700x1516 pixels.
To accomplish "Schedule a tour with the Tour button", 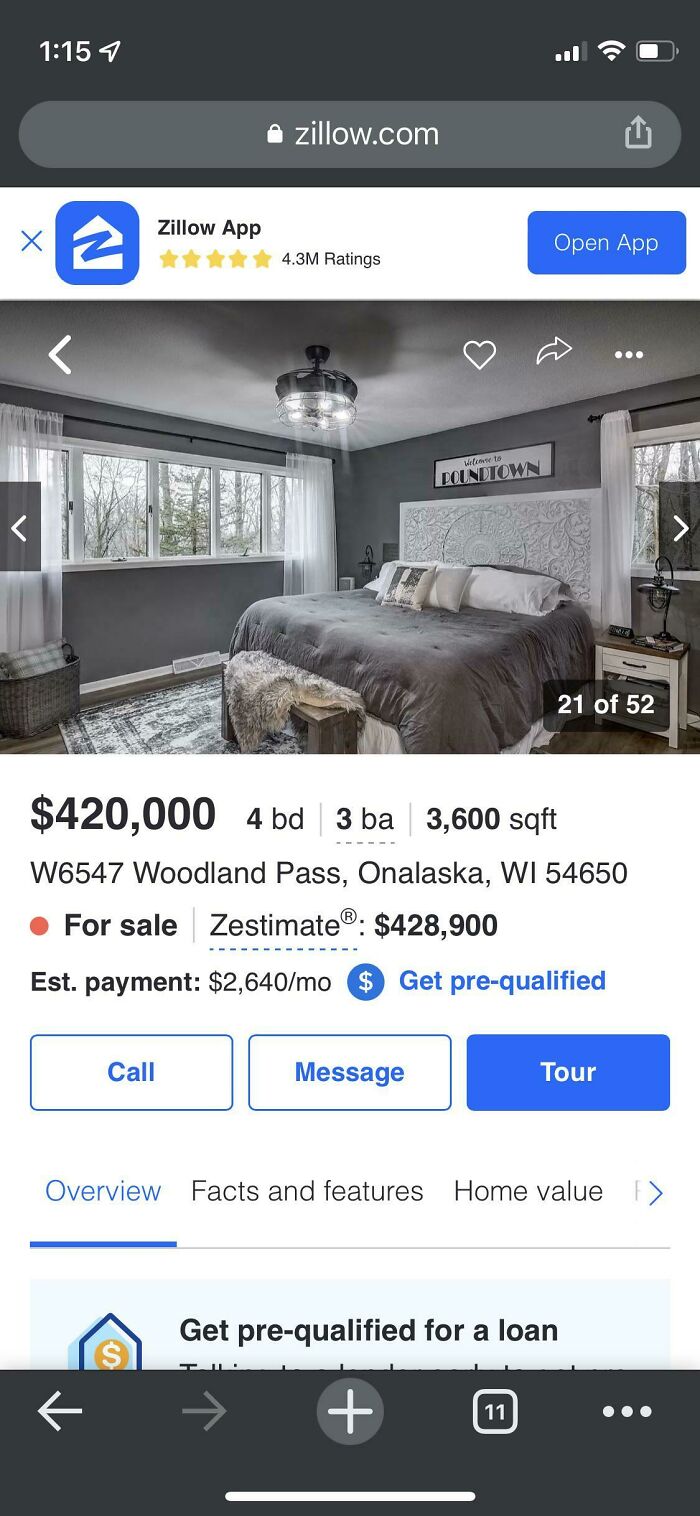I will [x=568, y=1072].
